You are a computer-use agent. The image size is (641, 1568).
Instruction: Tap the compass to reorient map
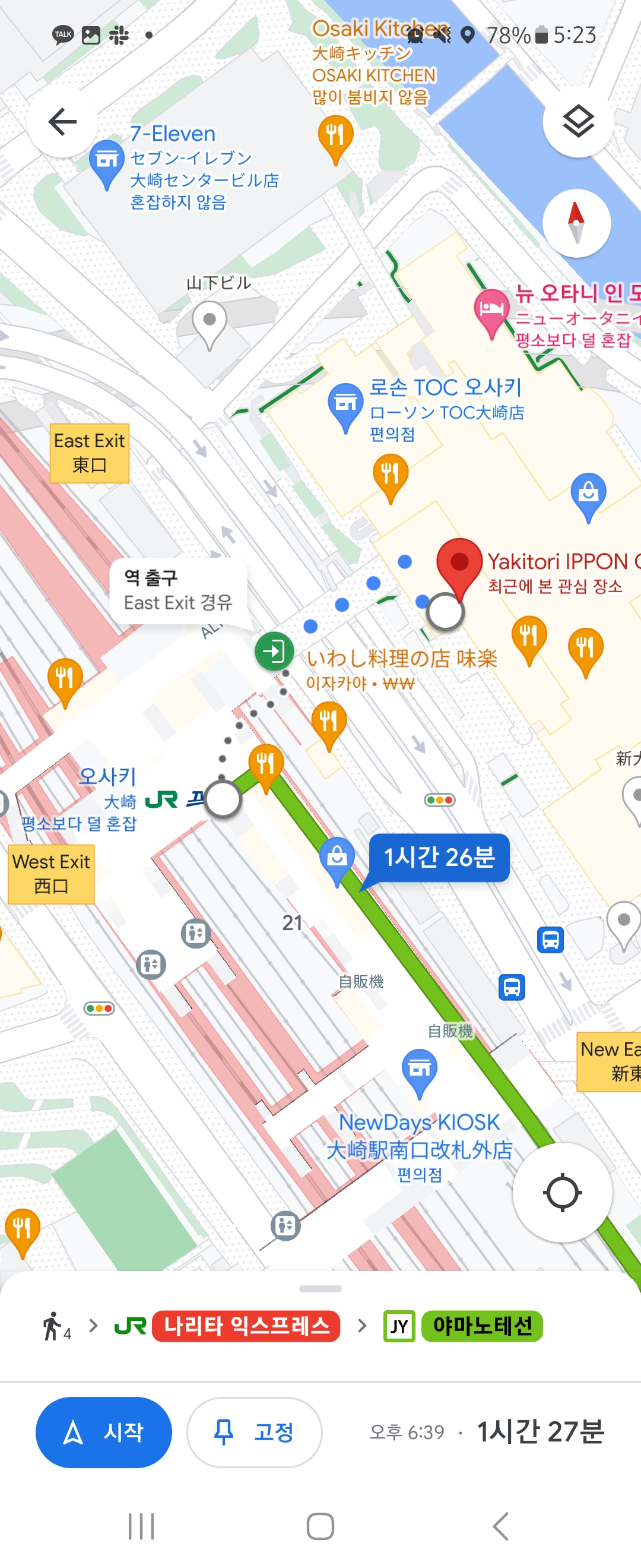tap(576, 223)
